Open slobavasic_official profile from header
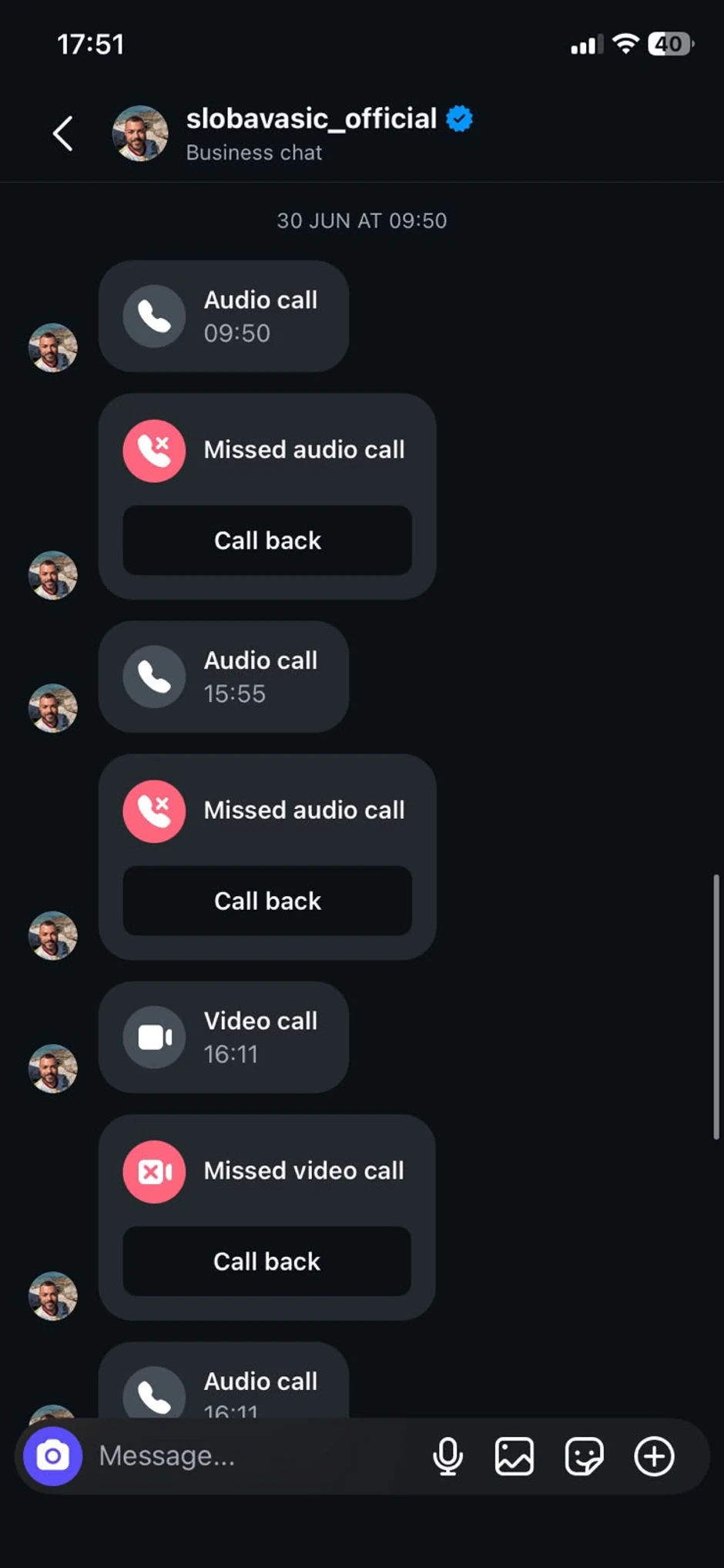Screen dimensions: 724x1568 click(x=311, y=119)
